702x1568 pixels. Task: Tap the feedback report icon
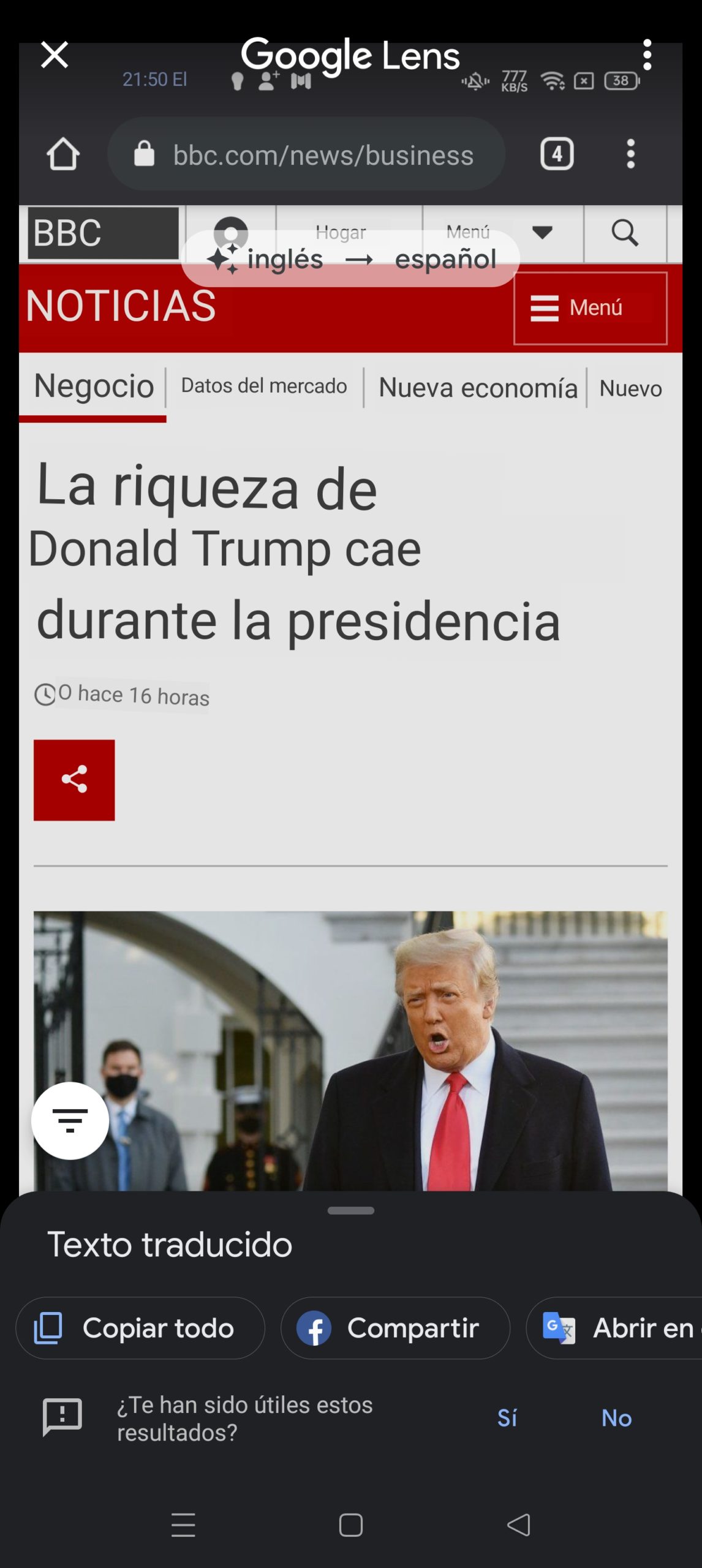62,1417
